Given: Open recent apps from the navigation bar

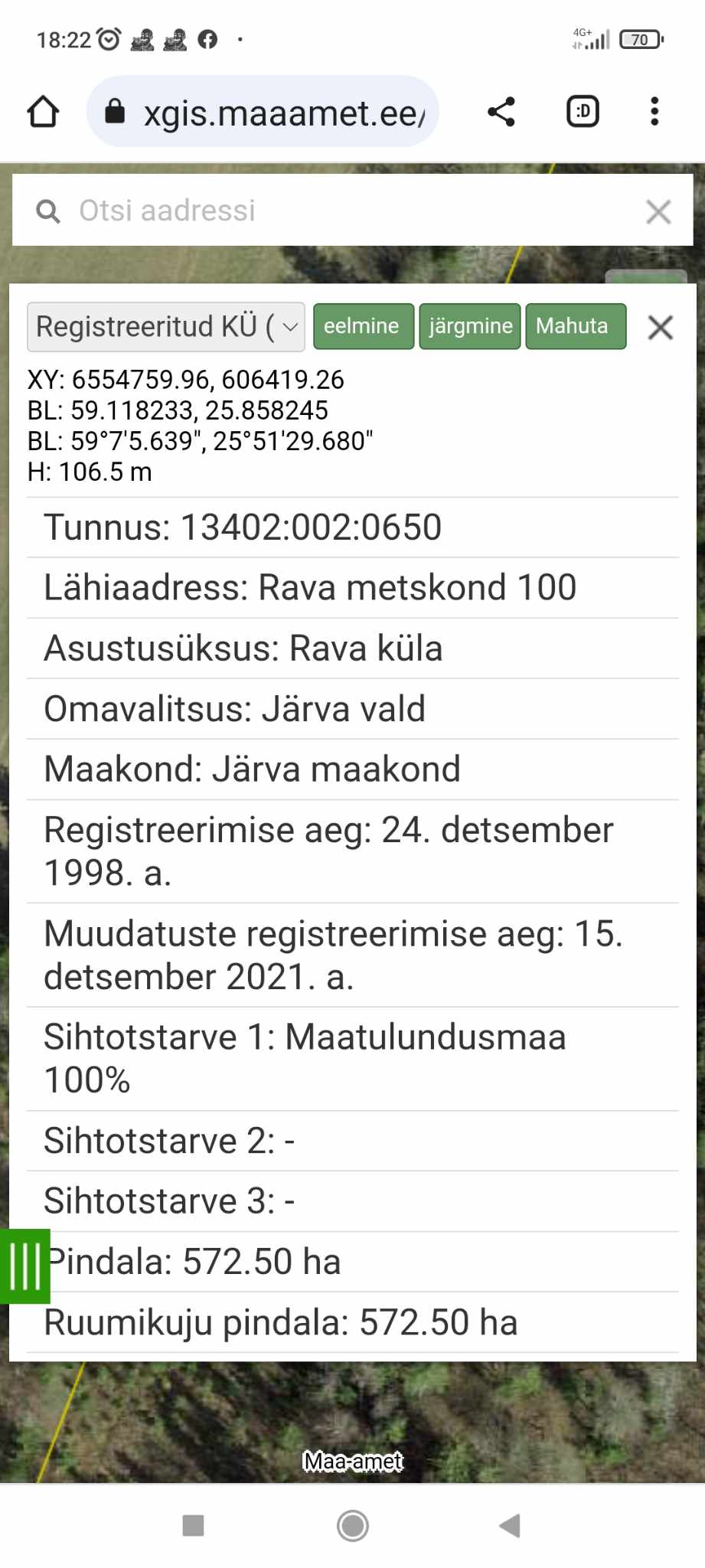Looking at the screenshot, I should pos(193,1525).
